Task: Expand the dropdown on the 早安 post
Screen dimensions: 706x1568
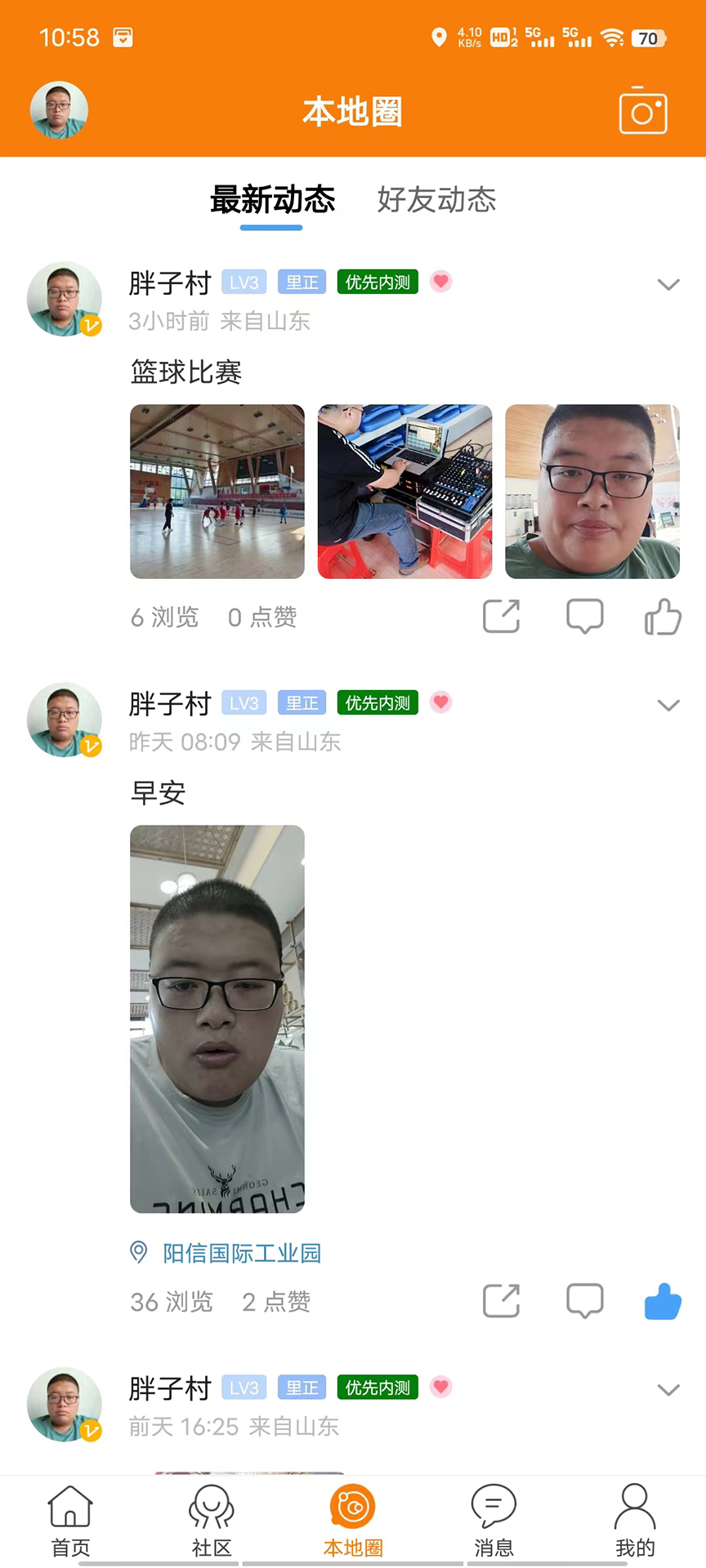Action: (668, 705)
